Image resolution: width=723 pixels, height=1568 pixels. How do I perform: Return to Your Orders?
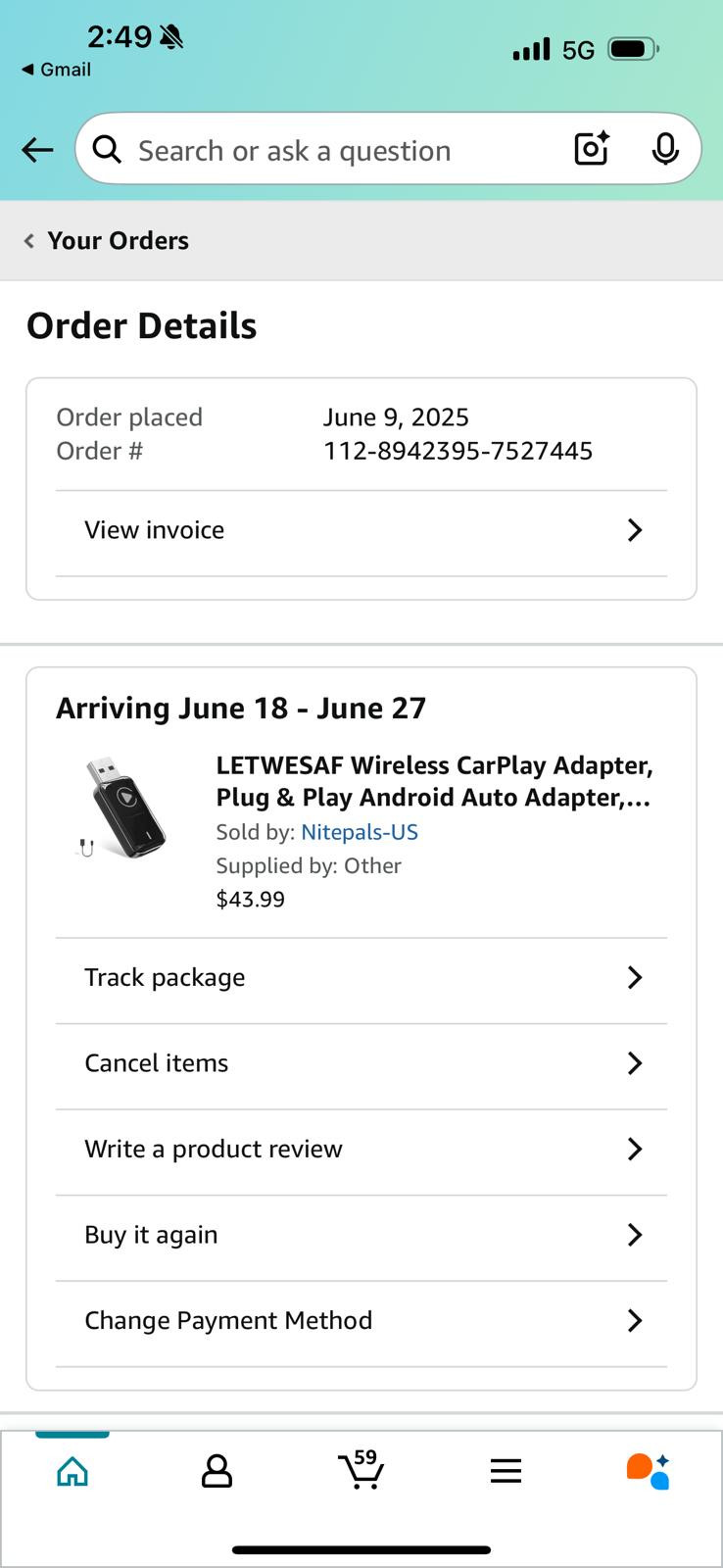[108, 241]
